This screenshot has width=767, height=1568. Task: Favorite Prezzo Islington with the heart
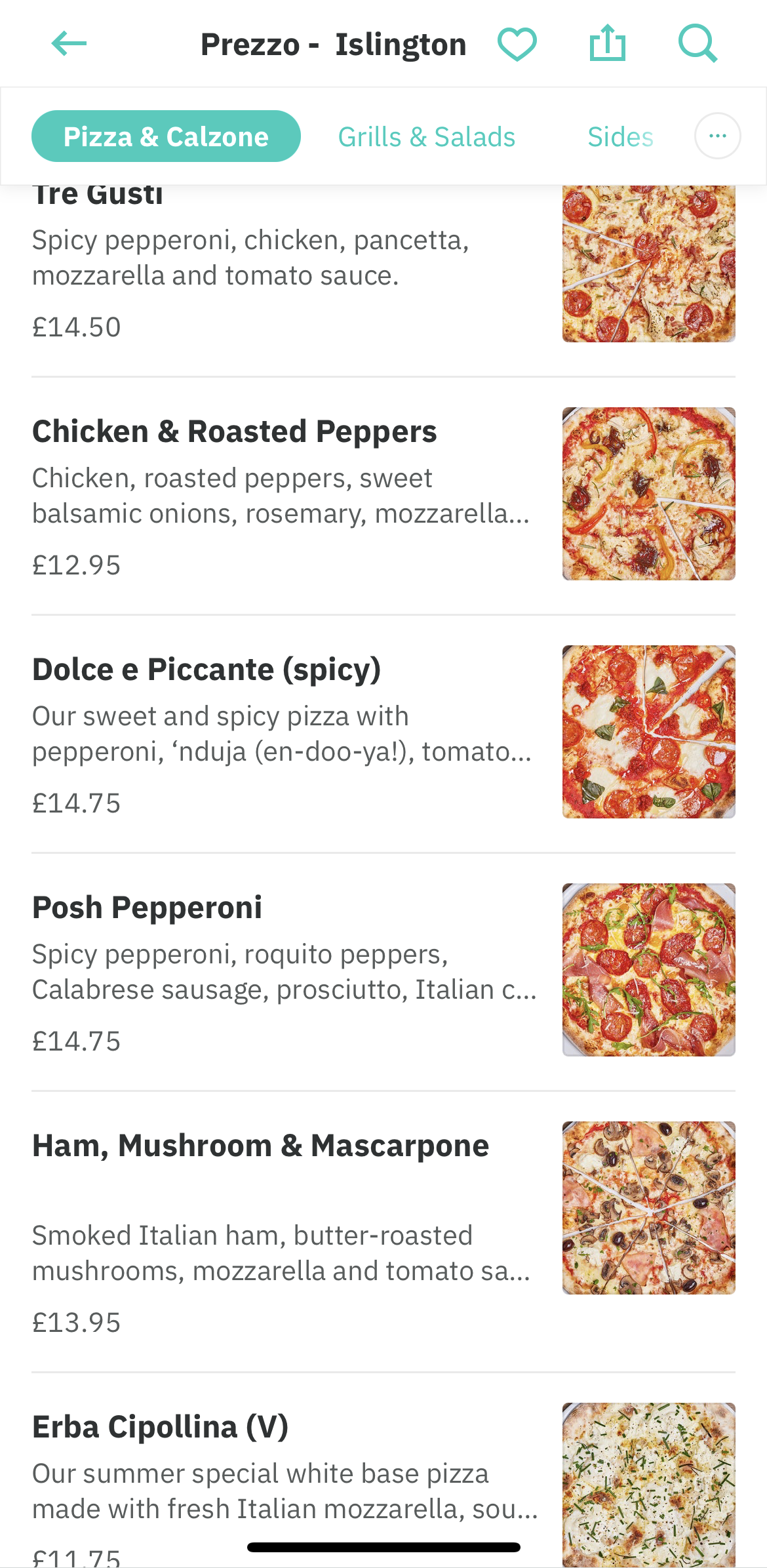(517, 44)
